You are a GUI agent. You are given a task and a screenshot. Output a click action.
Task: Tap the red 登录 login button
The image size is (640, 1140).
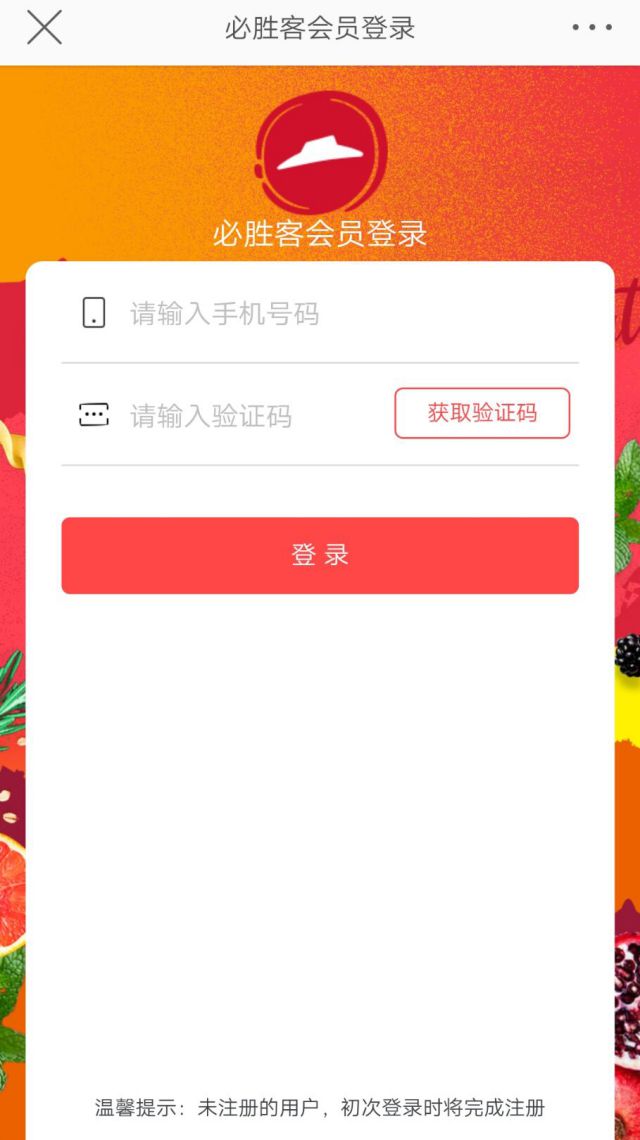click(320, 555)
